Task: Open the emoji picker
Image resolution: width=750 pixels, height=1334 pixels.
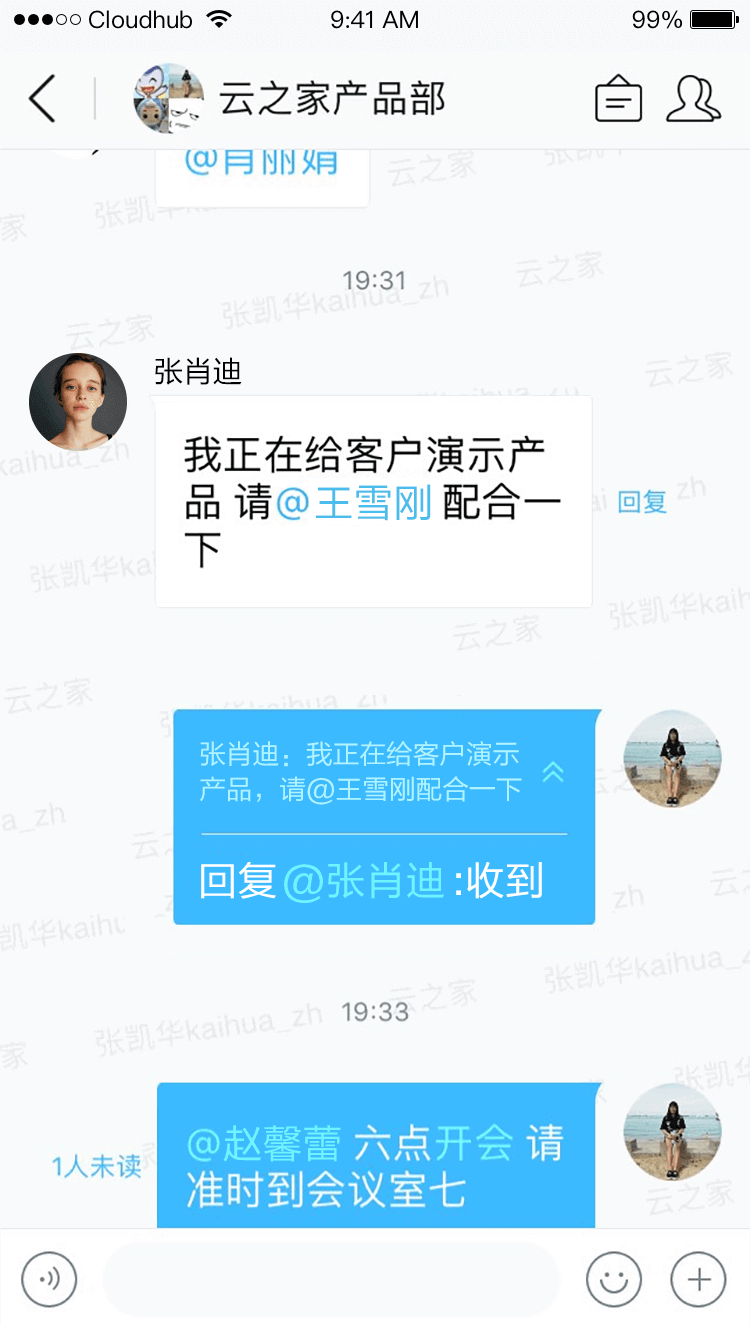Action: [x=613, y=1279]
